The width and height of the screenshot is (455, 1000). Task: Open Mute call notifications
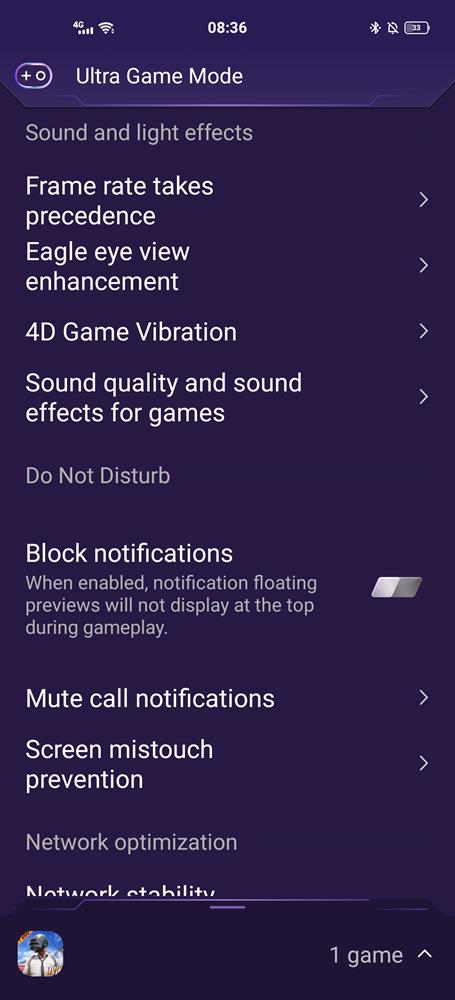[227, 698]
